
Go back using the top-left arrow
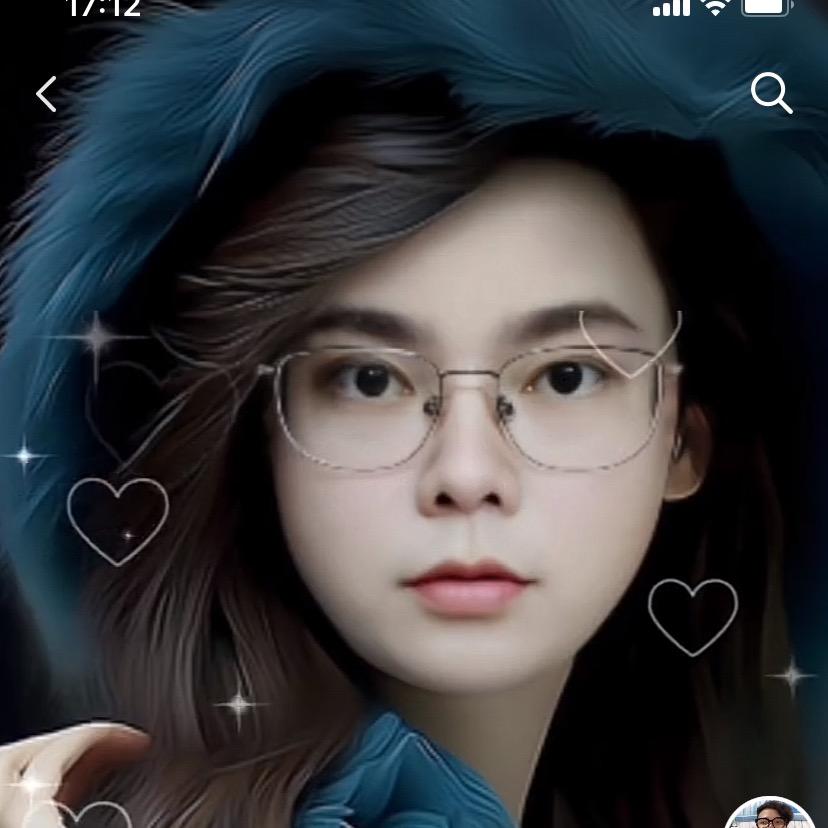coord(46,95)
